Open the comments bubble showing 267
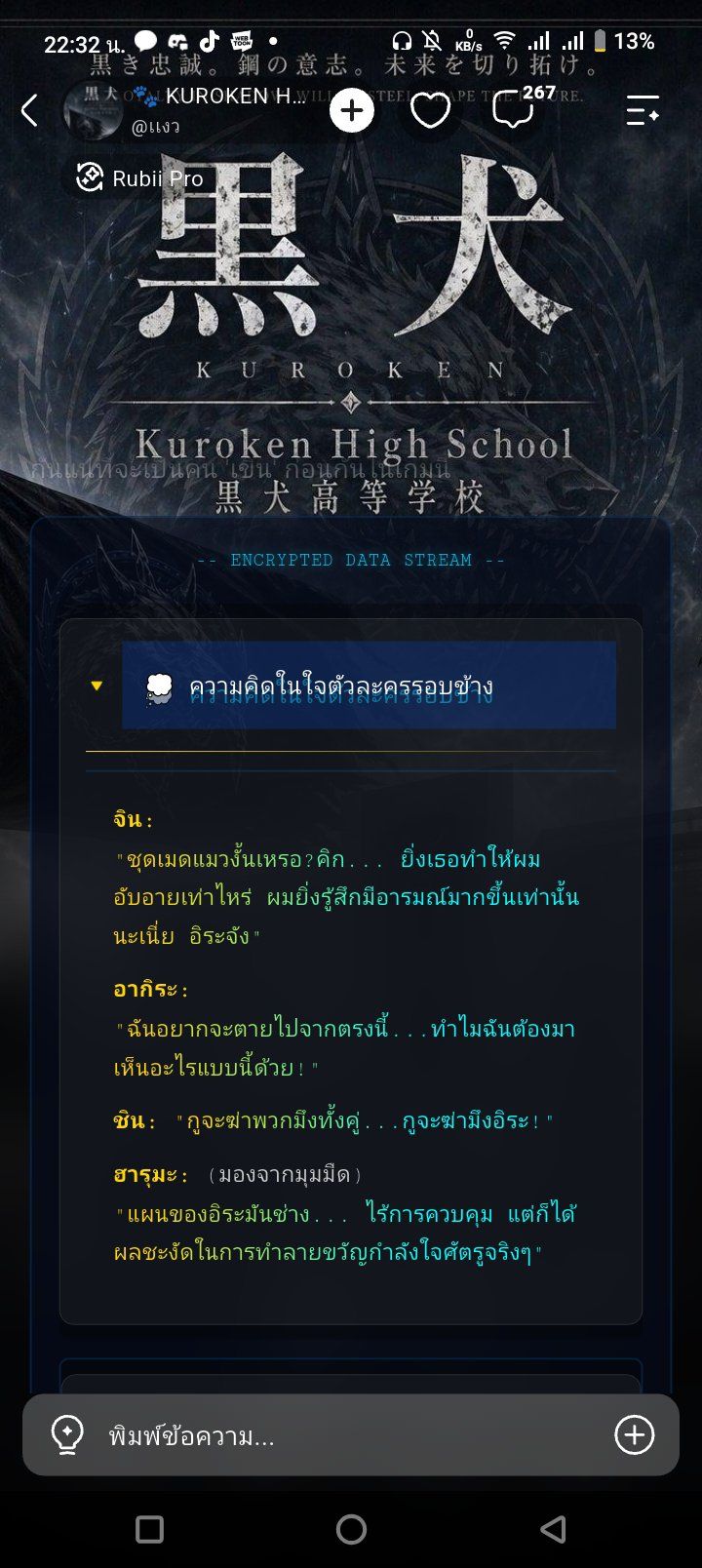702x1568 pixels. click(x=515, y=108)
